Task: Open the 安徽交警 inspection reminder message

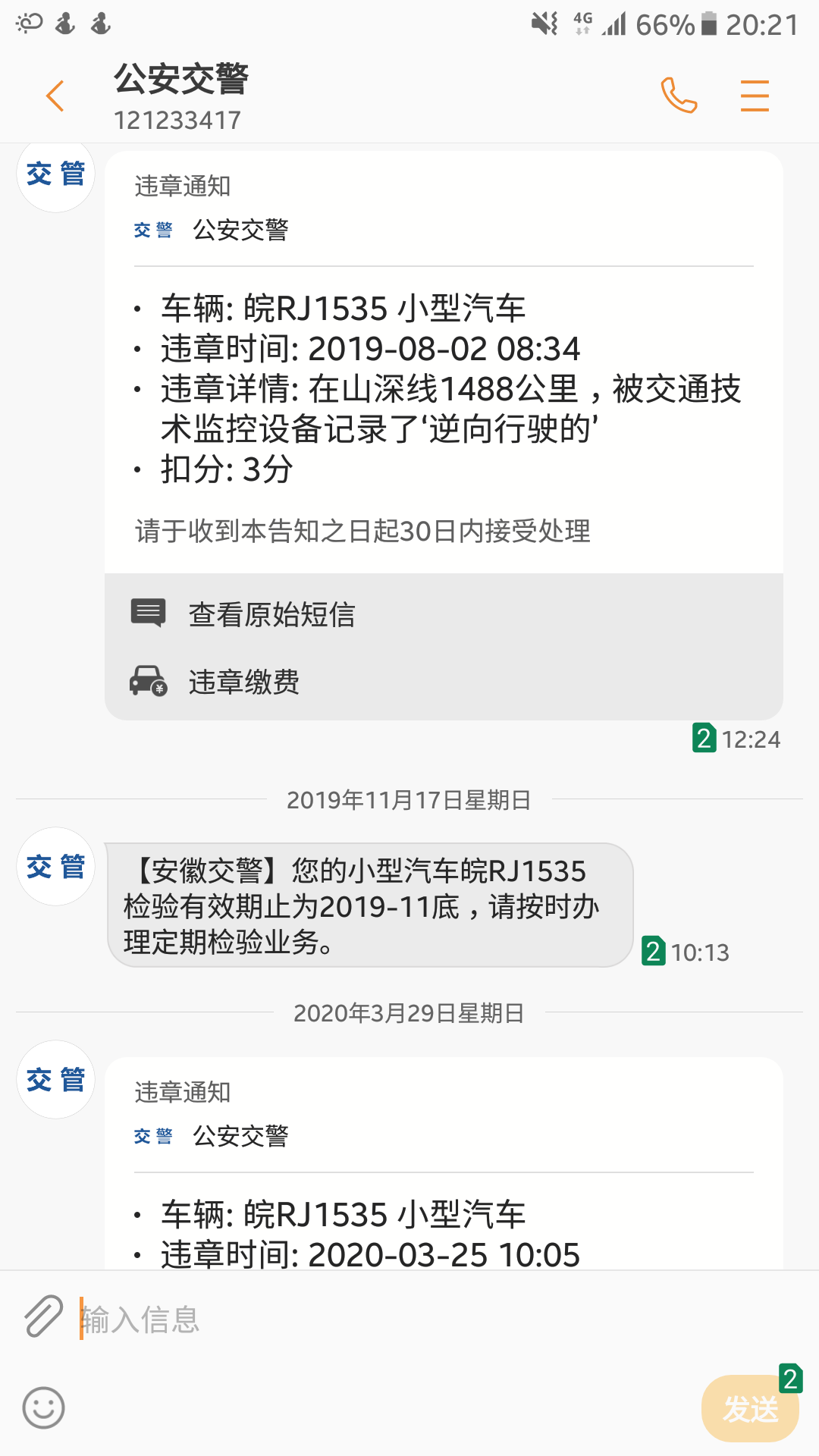Action: 370,905
